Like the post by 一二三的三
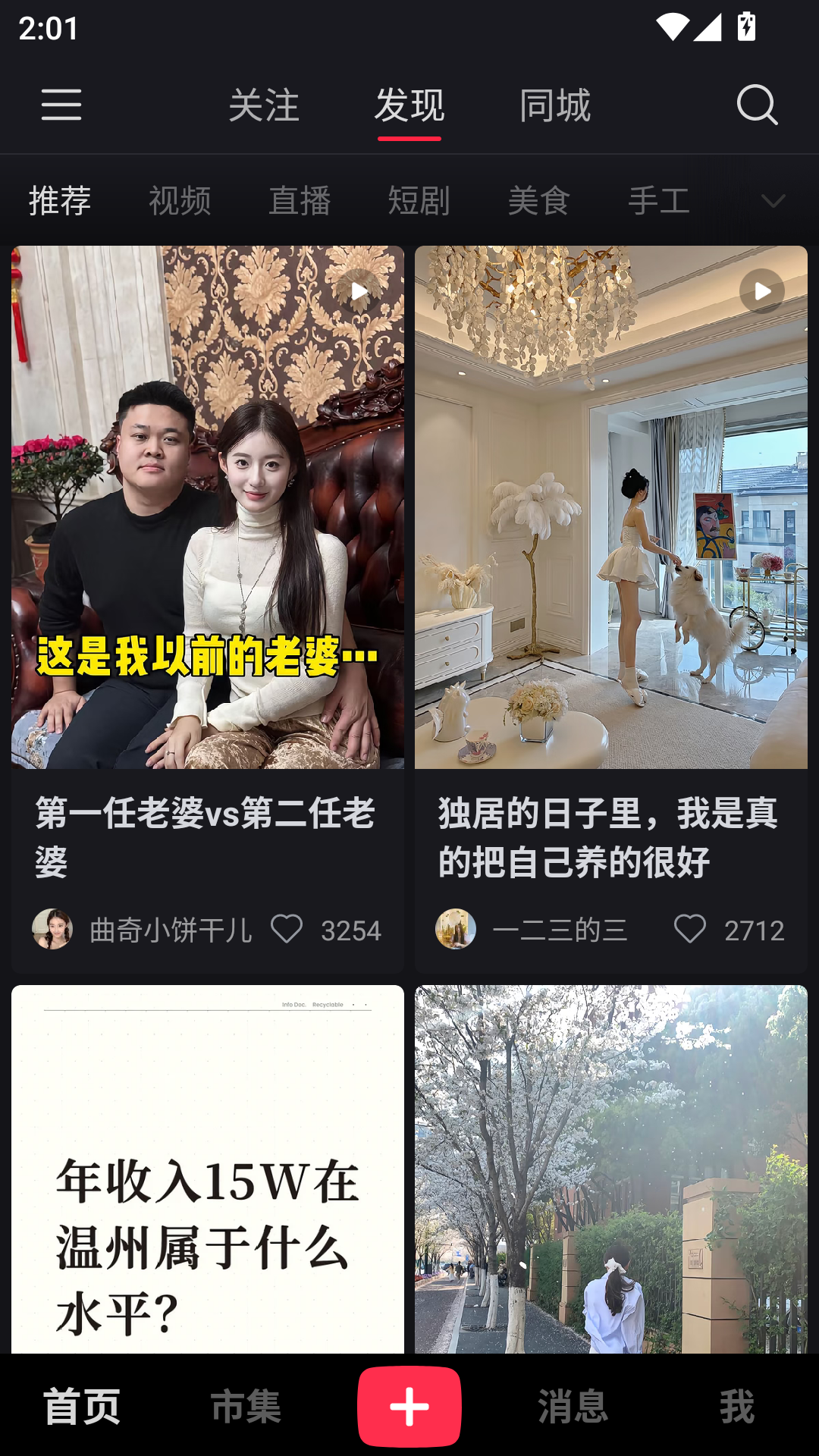 pyautogui.click(x=692, y=930)
